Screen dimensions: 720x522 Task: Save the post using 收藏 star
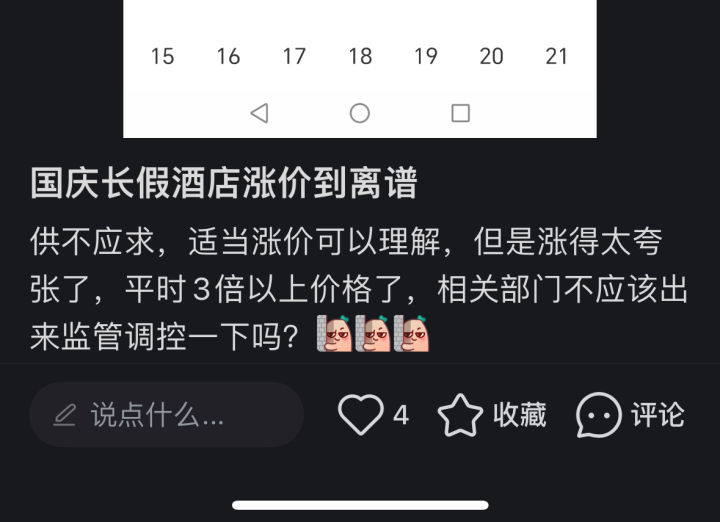(x=461, y=415)
